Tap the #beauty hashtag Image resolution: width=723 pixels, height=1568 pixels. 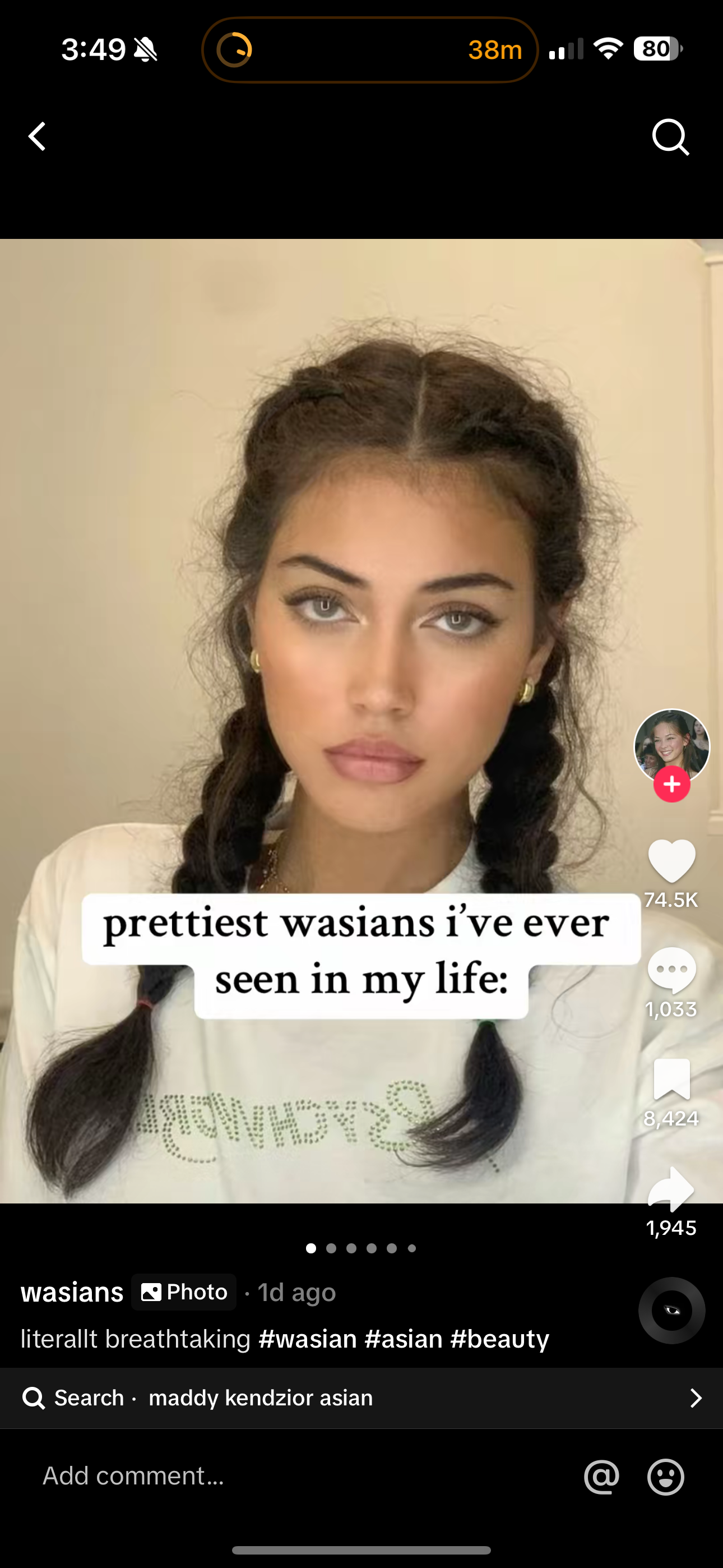coord(499,1339)
